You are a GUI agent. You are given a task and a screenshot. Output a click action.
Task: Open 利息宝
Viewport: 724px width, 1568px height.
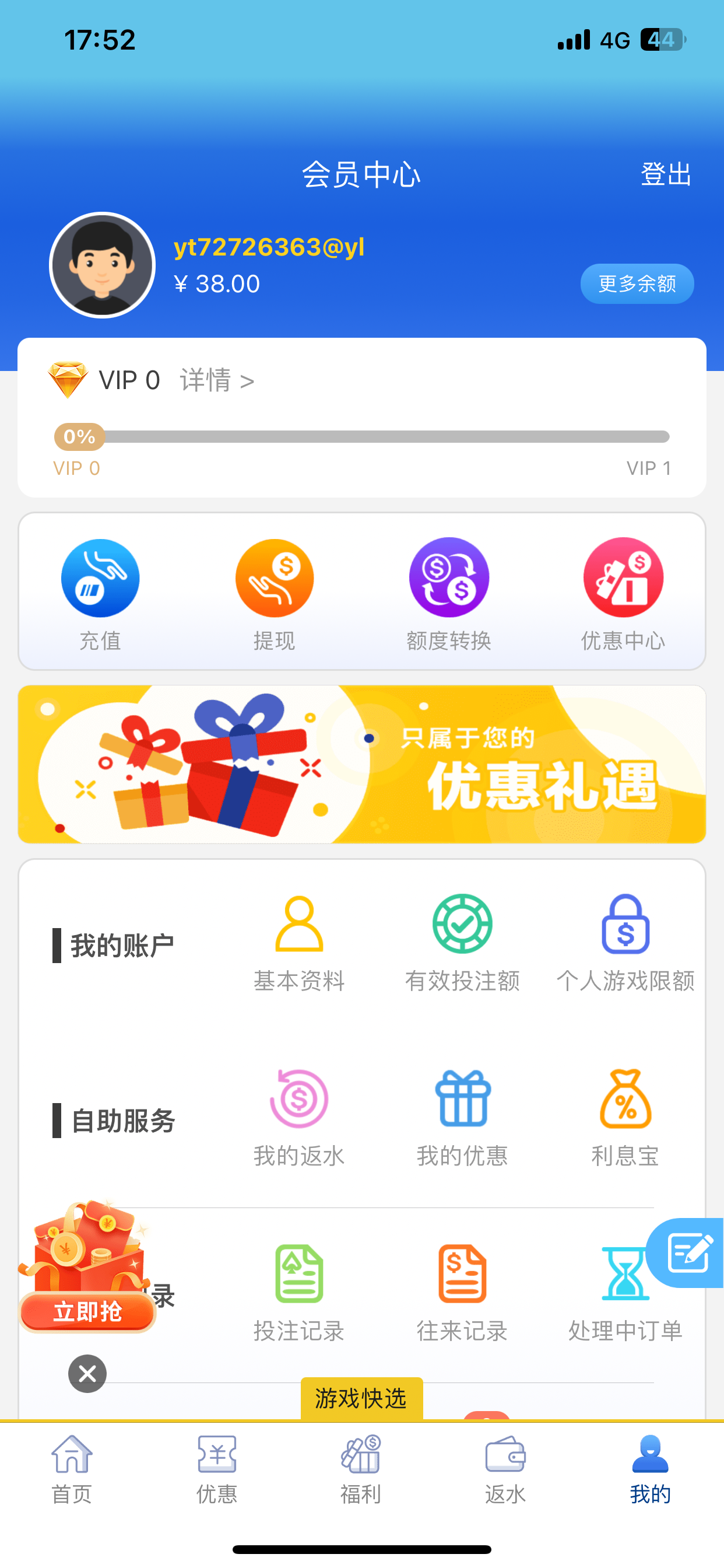(x=625, y=1118)
